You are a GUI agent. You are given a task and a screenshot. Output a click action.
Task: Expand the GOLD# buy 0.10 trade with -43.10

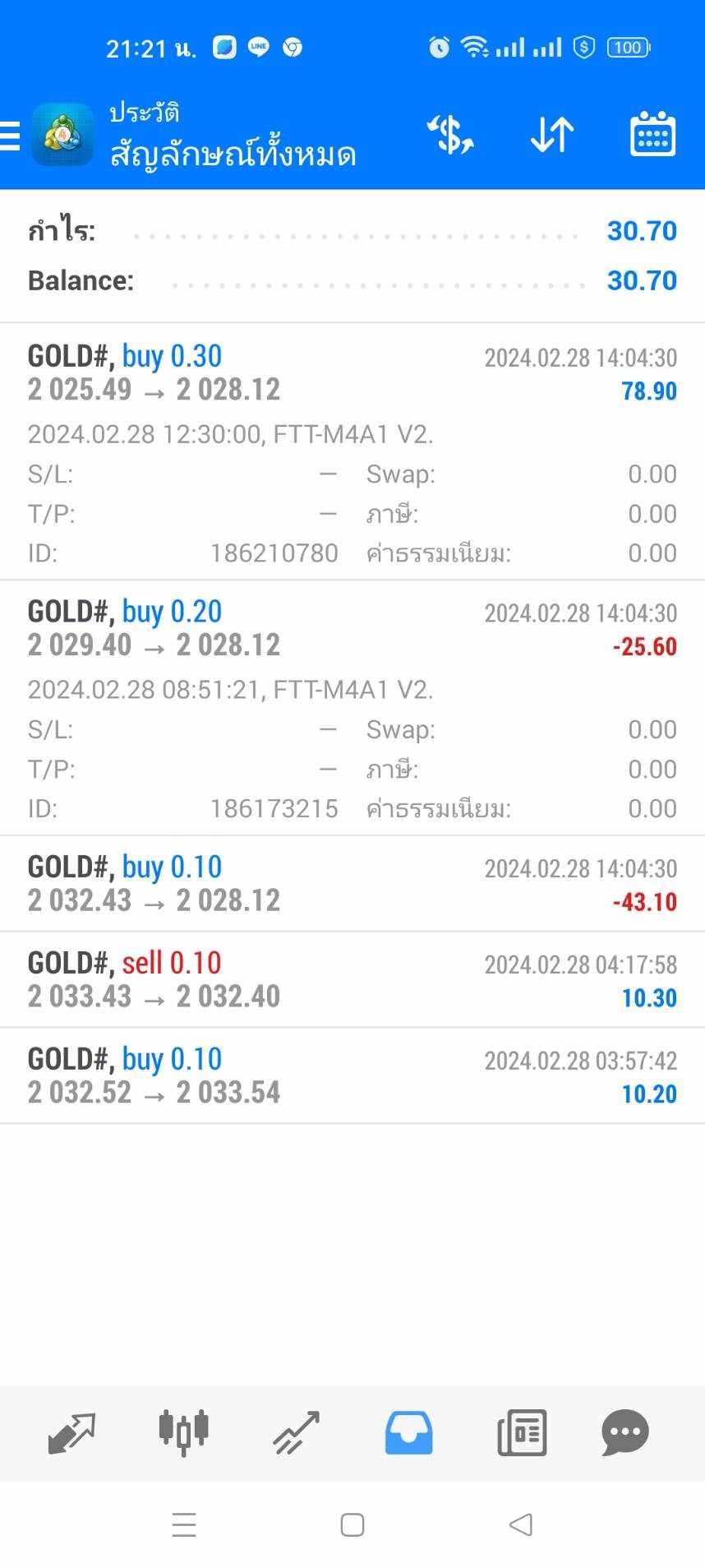(352, 884)
